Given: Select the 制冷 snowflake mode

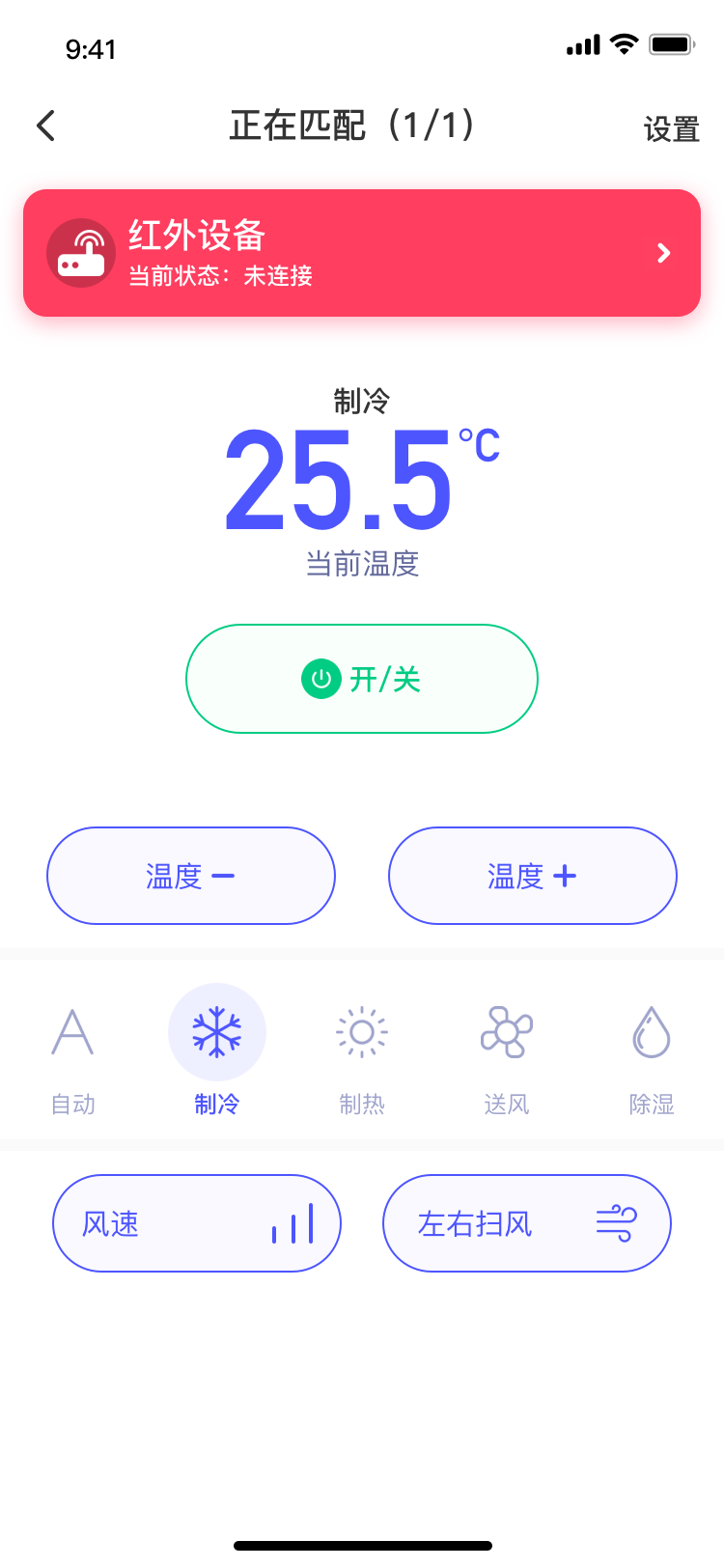Looking at the screenshot, I should [217, 1052].
